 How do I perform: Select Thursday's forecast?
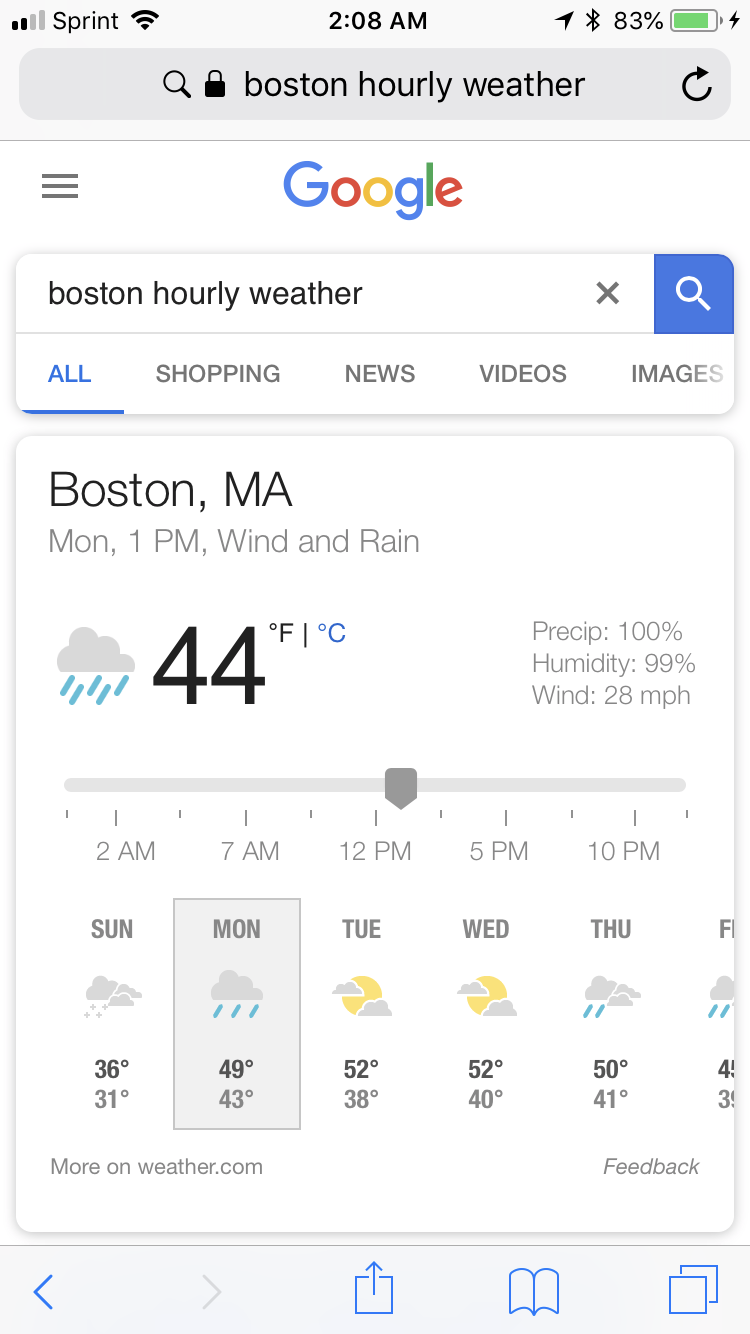tap(611, 1014)
